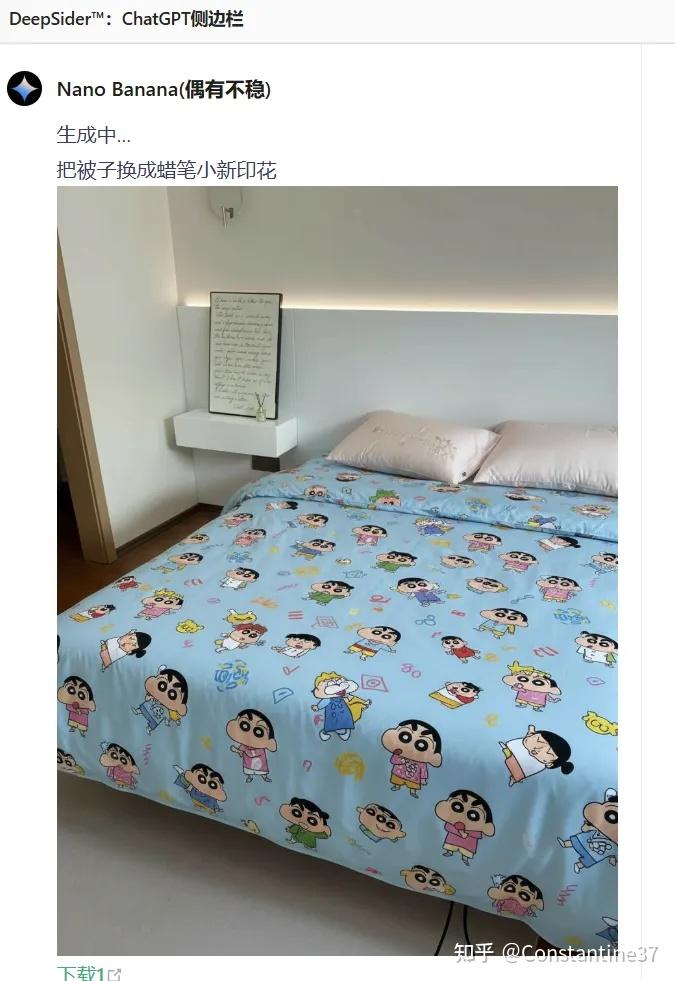
Task: Open the generated Crayon Shin-chan bedding image
Action: pyautogui.click(x=337, y=570)
